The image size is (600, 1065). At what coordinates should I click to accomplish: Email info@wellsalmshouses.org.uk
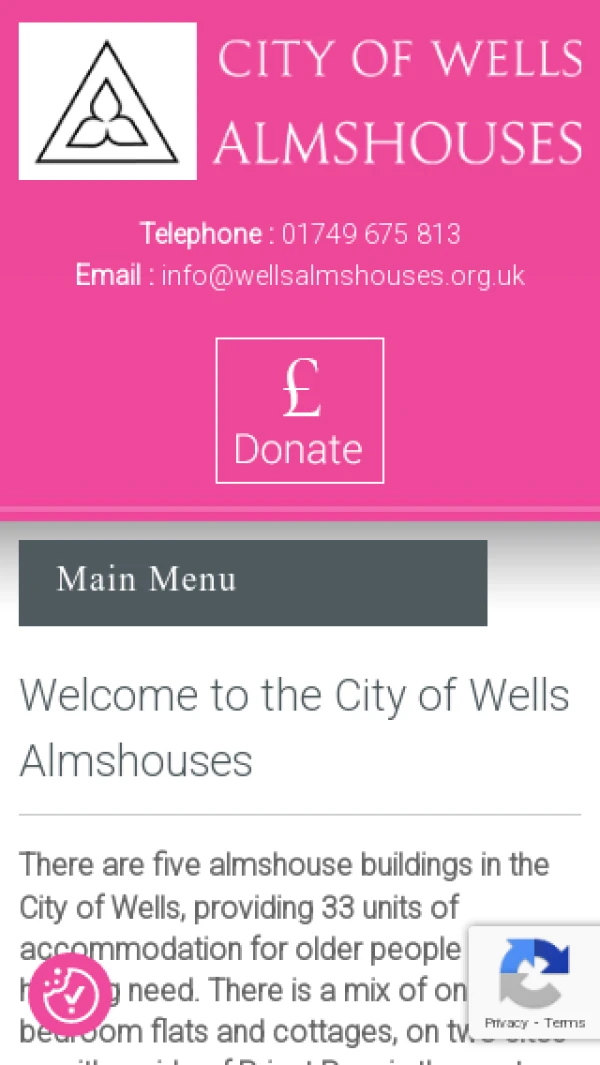pos(343,275)
